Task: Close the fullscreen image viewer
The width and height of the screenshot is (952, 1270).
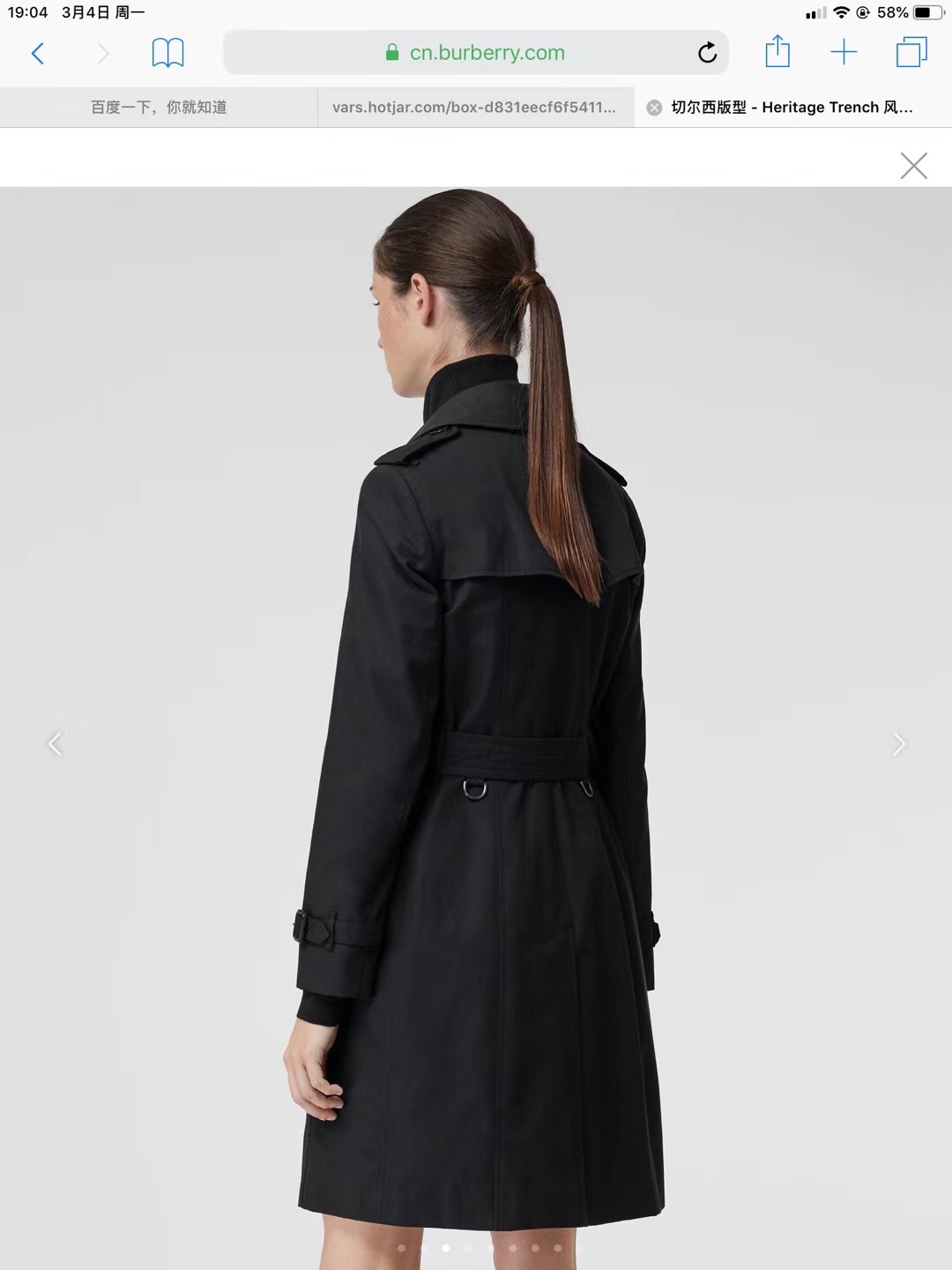Action: [x=913, y=166]
